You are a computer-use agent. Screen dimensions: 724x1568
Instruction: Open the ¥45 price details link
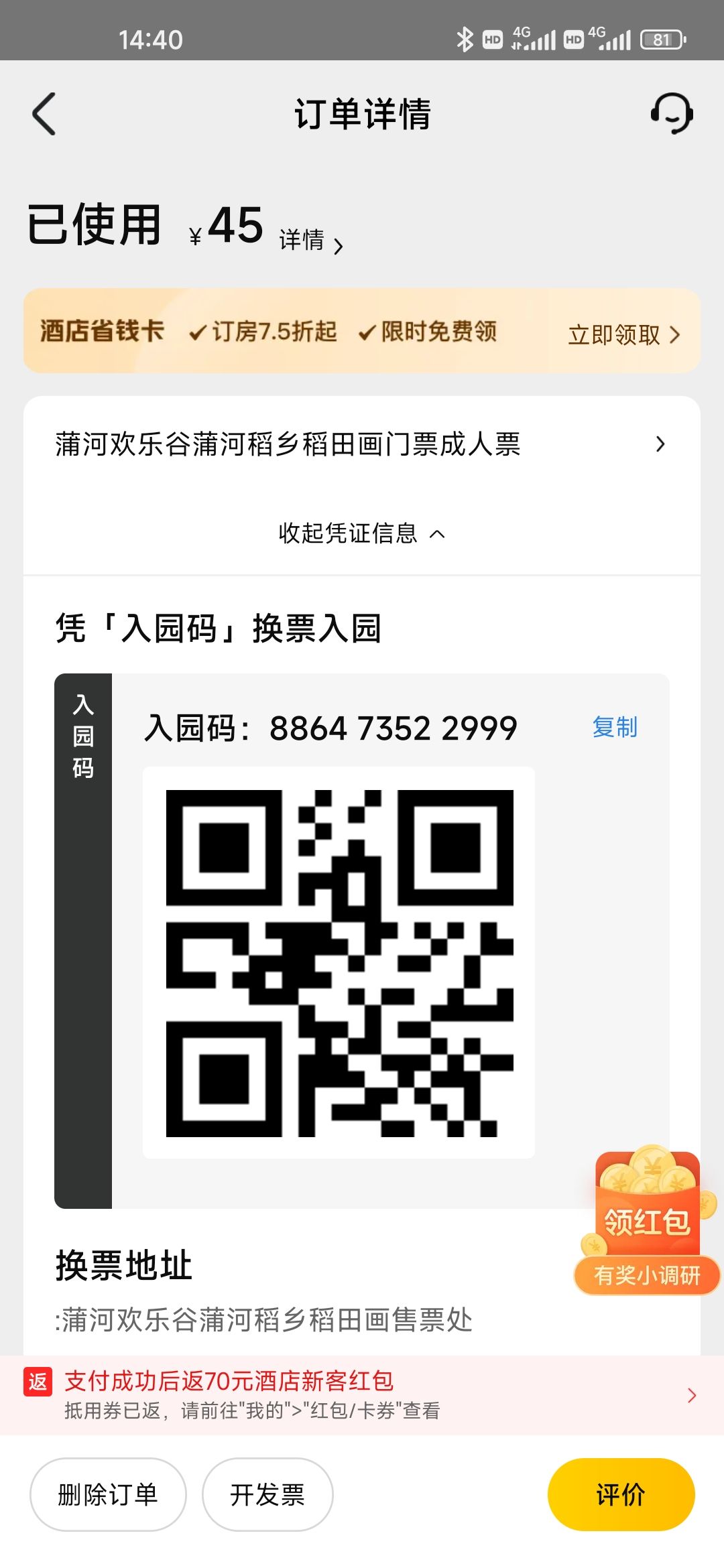coord(310,241)
